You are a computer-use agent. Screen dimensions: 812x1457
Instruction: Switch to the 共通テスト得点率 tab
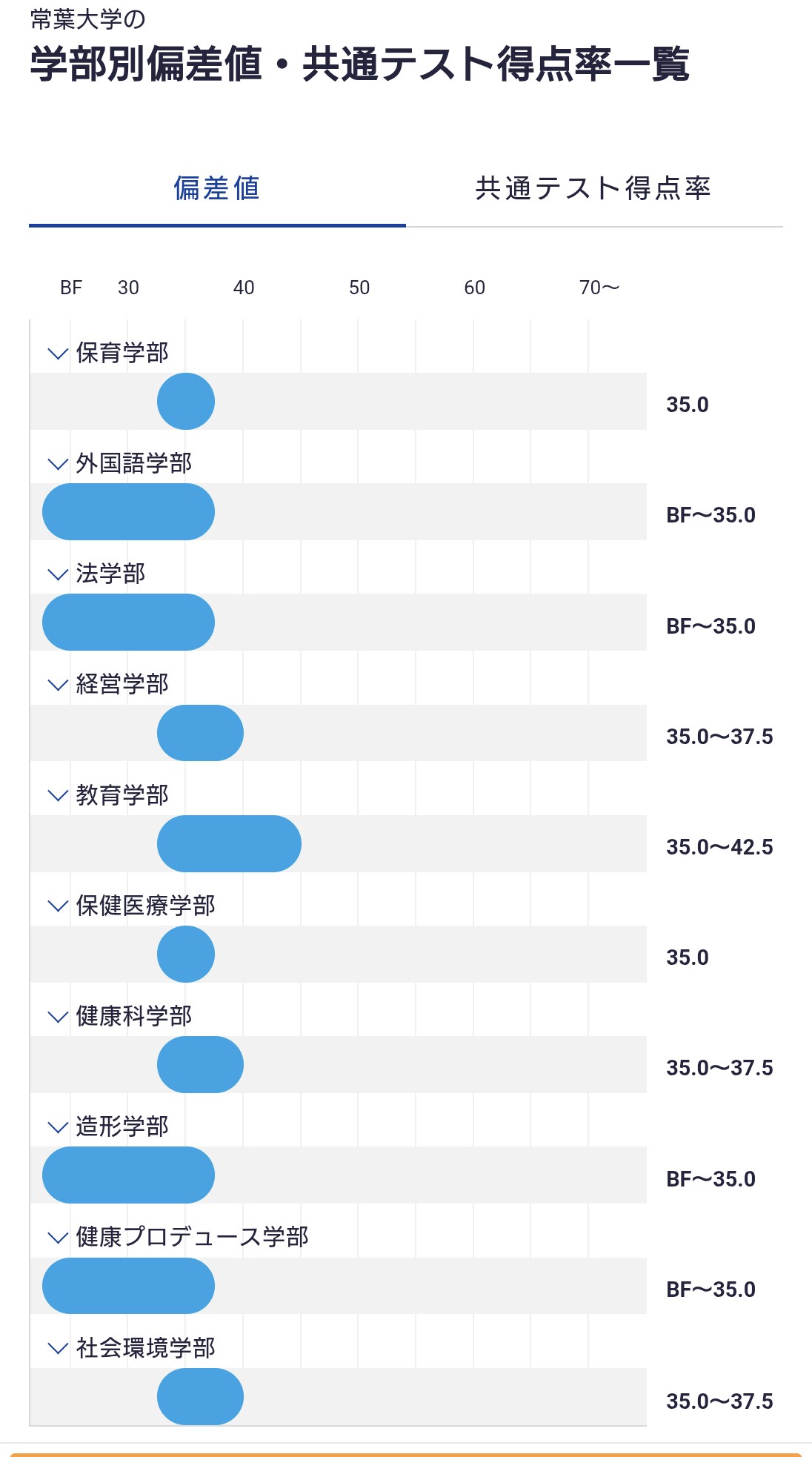coord(593,189)
